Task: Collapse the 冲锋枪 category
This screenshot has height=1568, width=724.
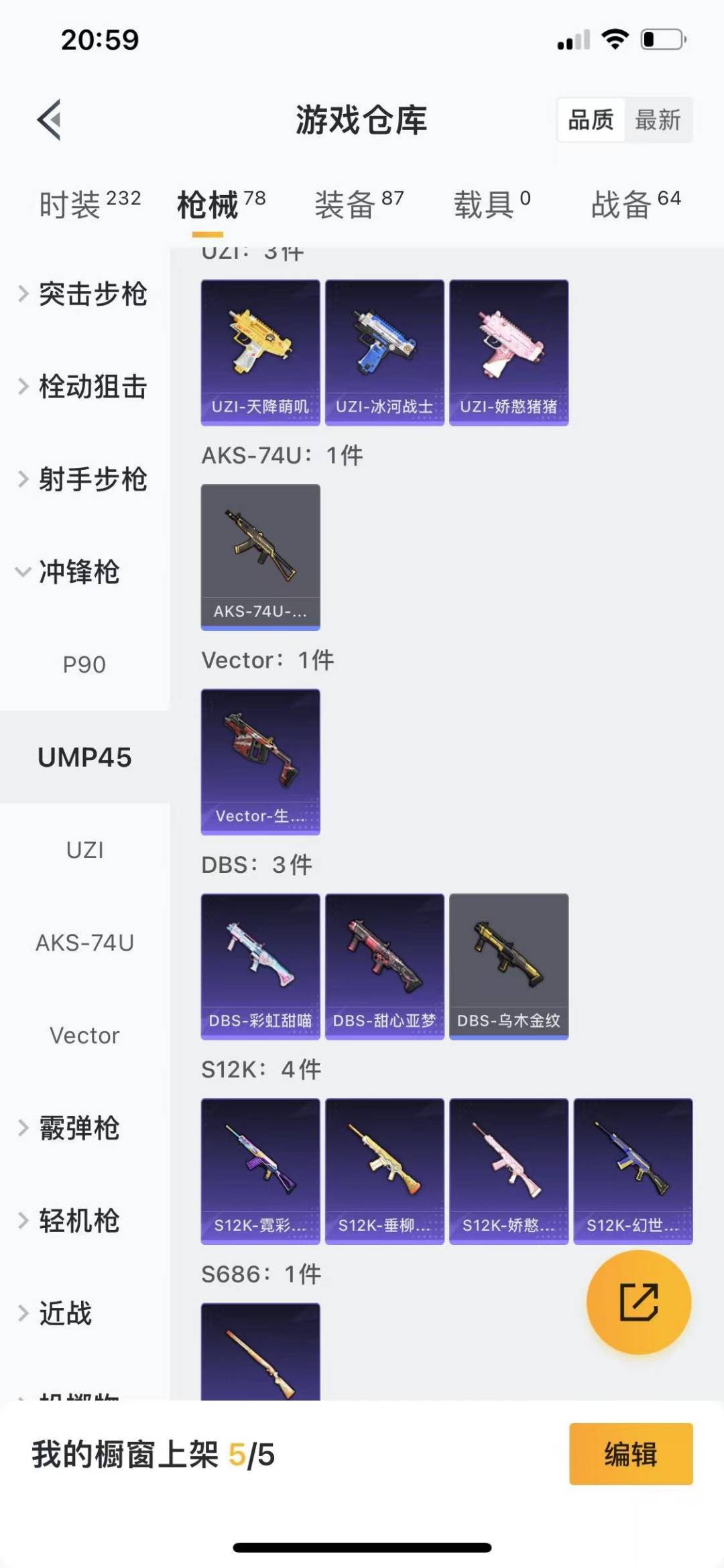Action: tap(85, 572)
